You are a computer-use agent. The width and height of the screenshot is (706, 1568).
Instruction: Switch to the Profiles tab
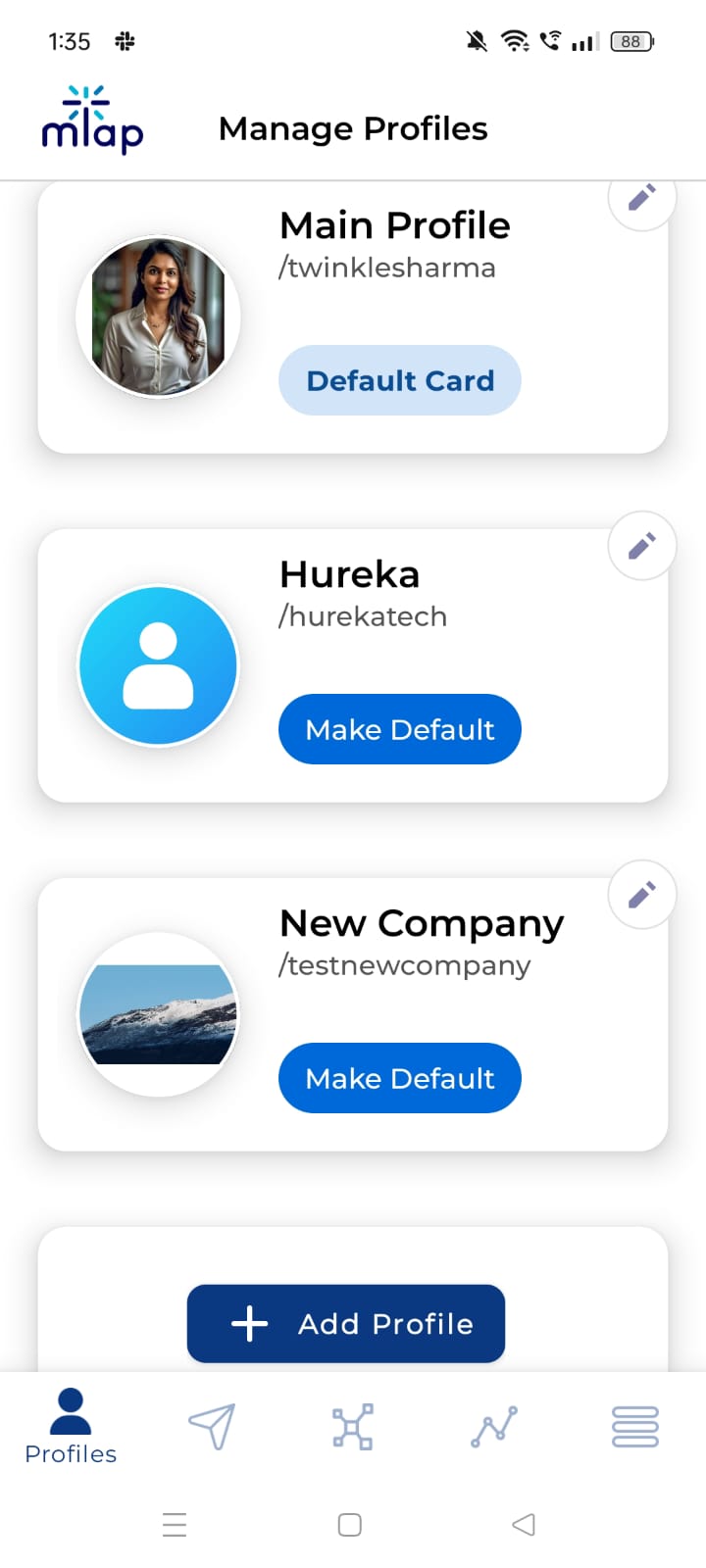click(71, 1427)
